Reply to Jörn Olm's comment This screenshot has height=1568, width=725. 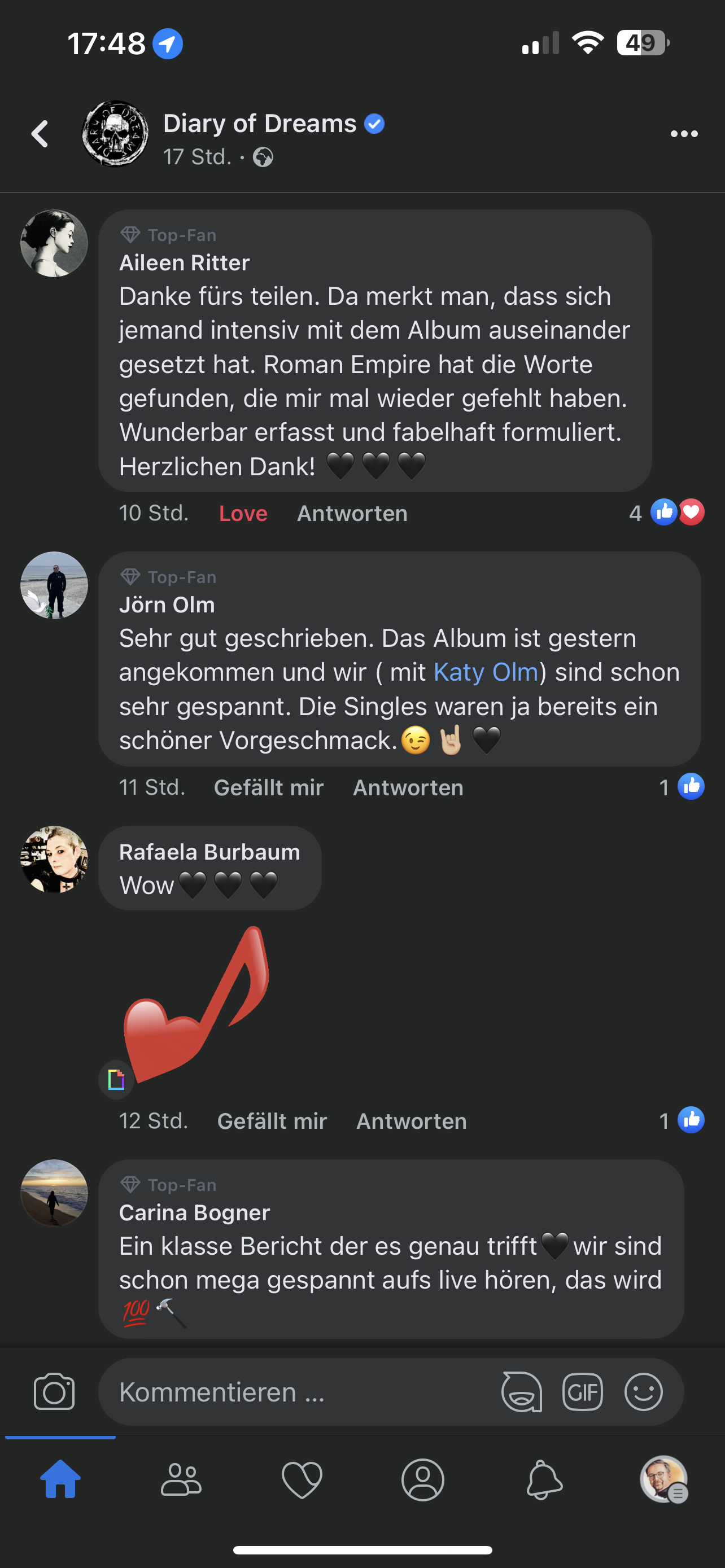(x=408, y=787)
